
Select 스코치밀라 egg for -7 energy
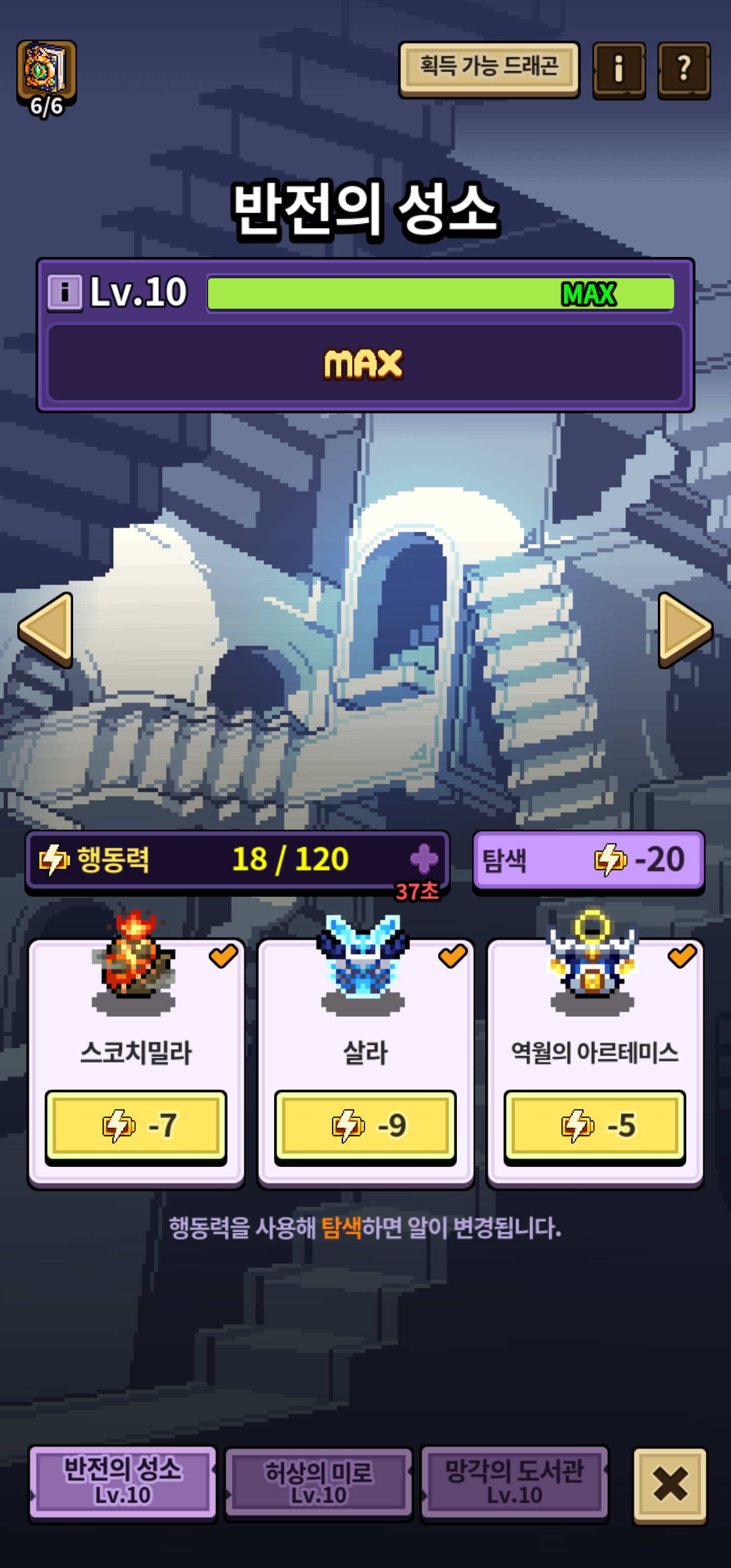coord(137,1126)
